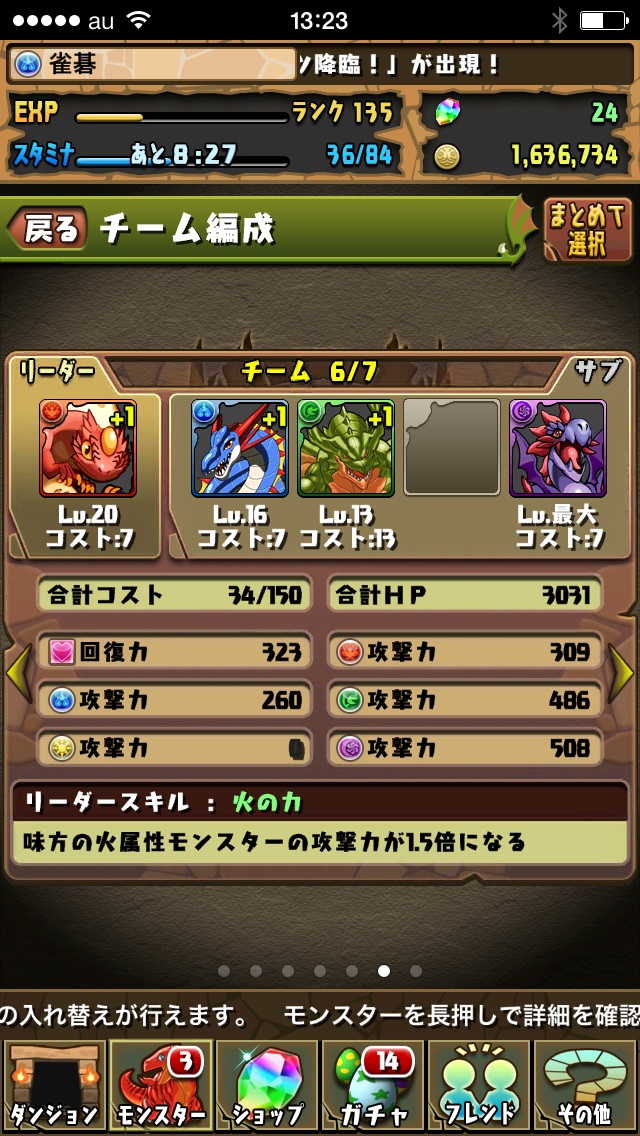Go to previous team with left arrow

click(17, 674)
